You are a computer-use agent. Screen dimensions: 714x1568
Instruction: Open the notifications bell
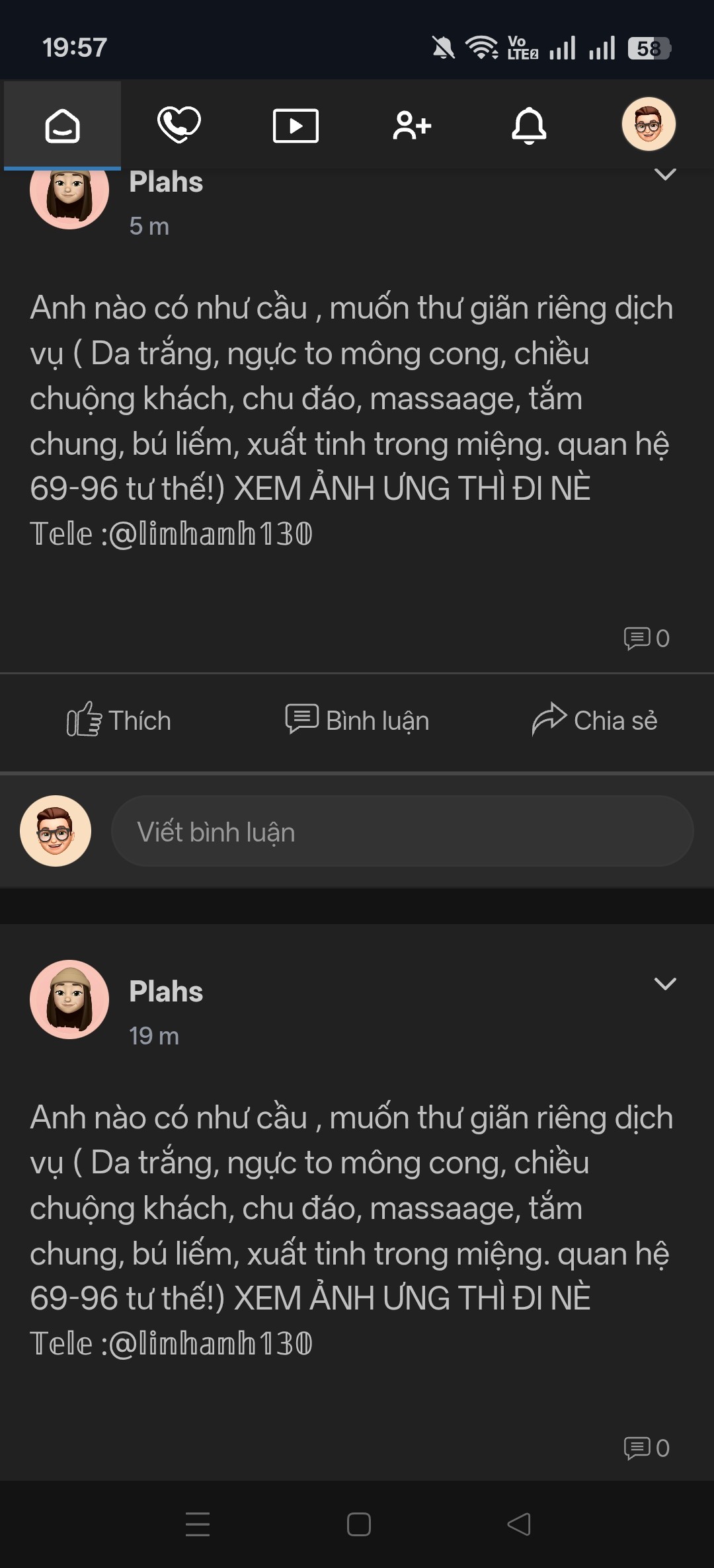529,126
